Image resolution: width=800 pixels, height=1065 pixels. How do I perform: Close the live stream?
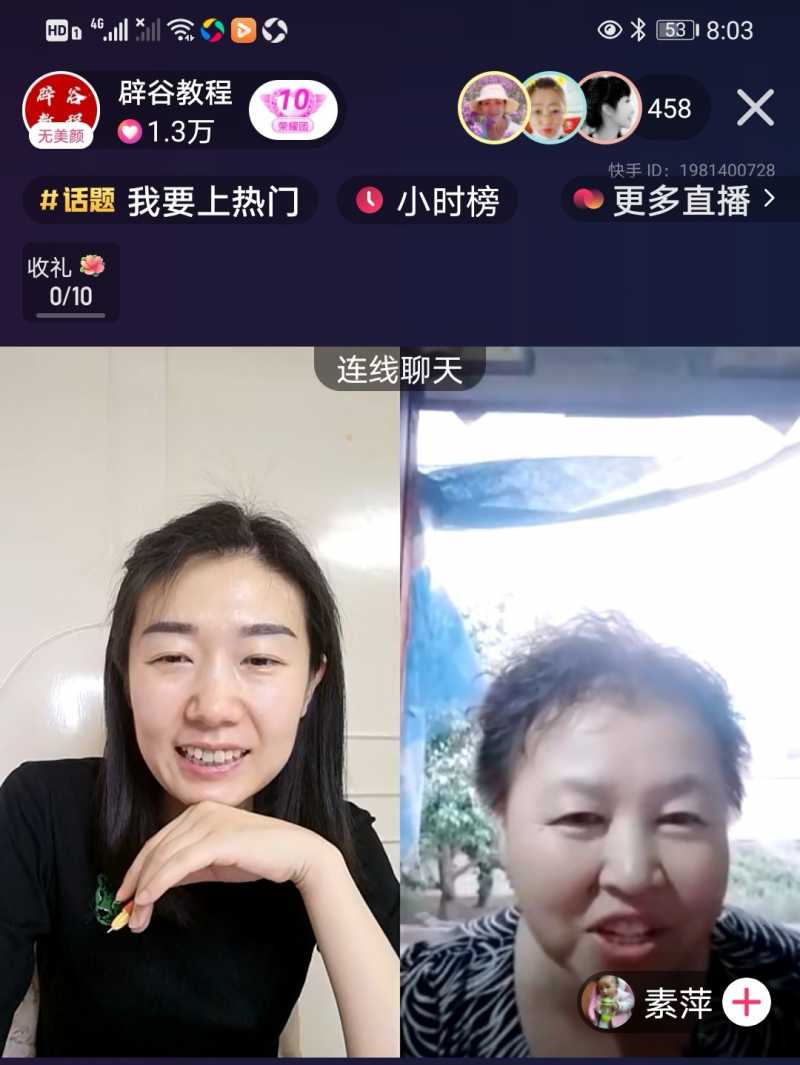(x=756, y=108)
